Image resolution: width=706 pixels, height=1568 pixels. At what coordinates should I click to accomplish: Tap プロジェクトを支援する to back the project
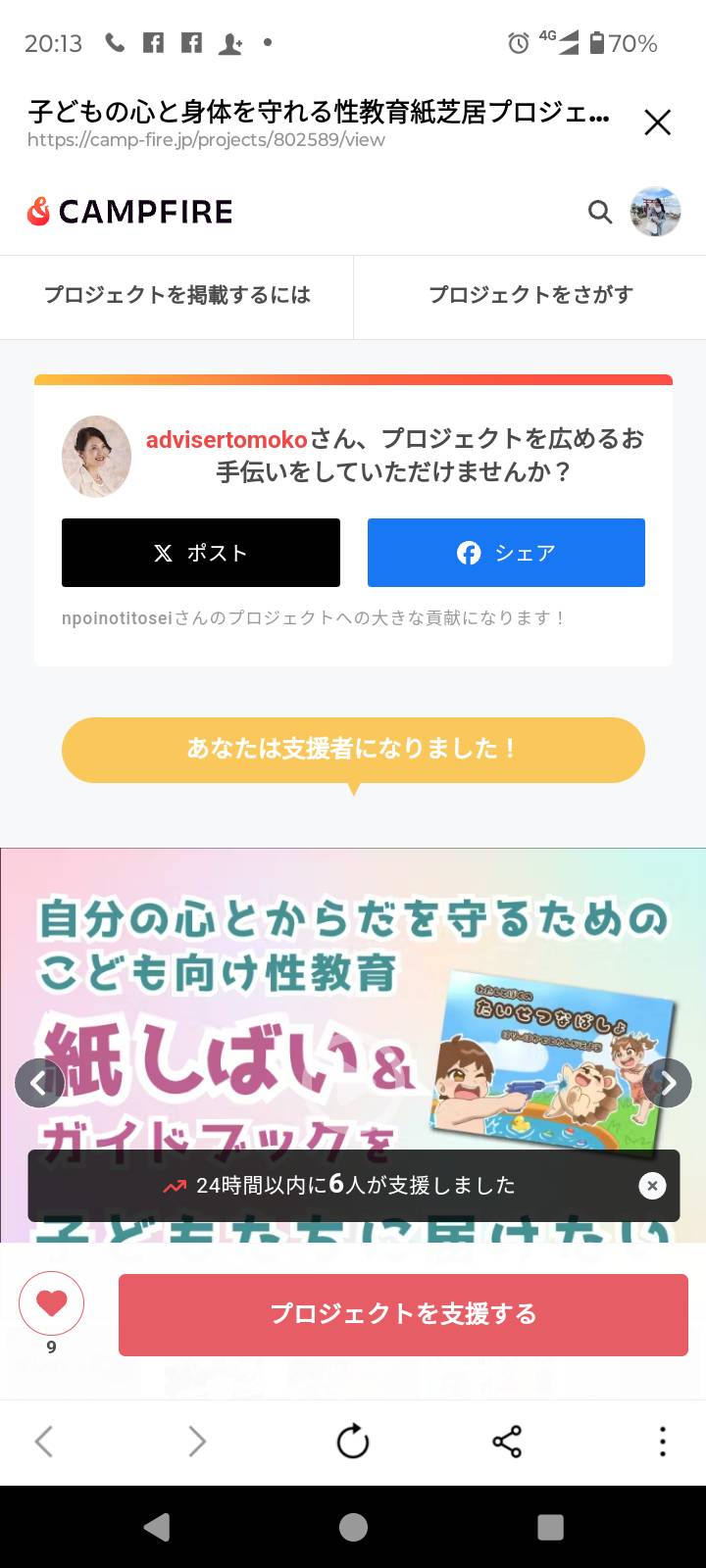click(403, 1314)
